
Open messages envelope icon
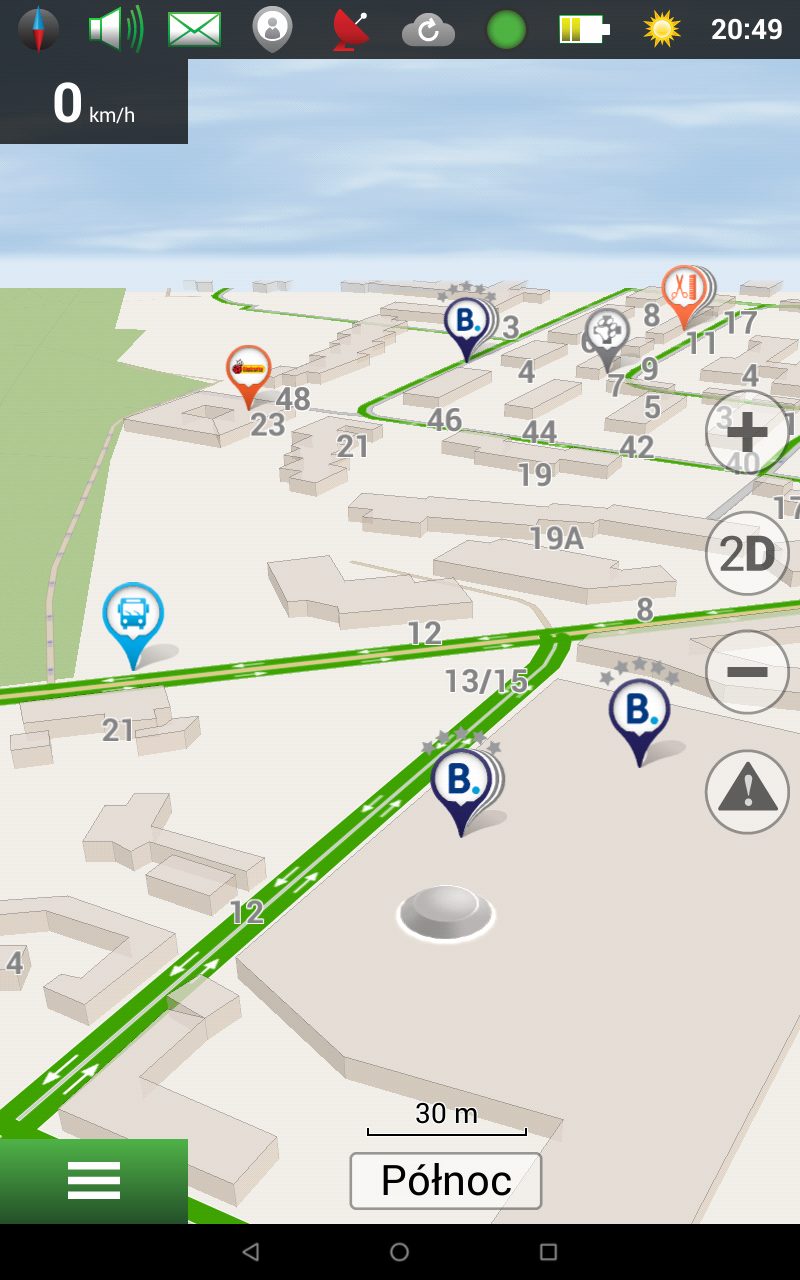(x=194, y=29)
